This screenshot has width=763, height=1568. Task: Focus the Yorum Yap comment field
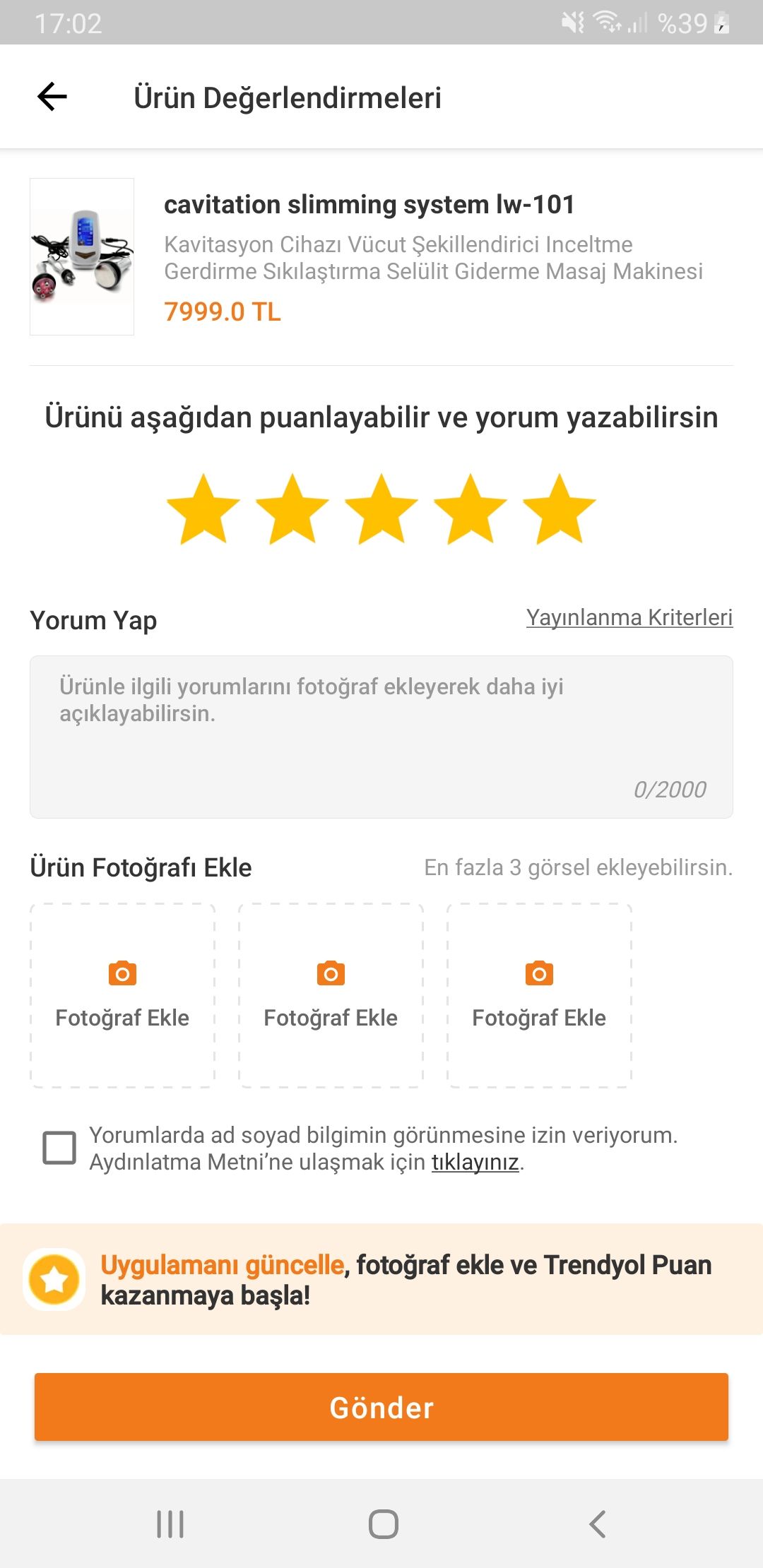tap(381, 737)
